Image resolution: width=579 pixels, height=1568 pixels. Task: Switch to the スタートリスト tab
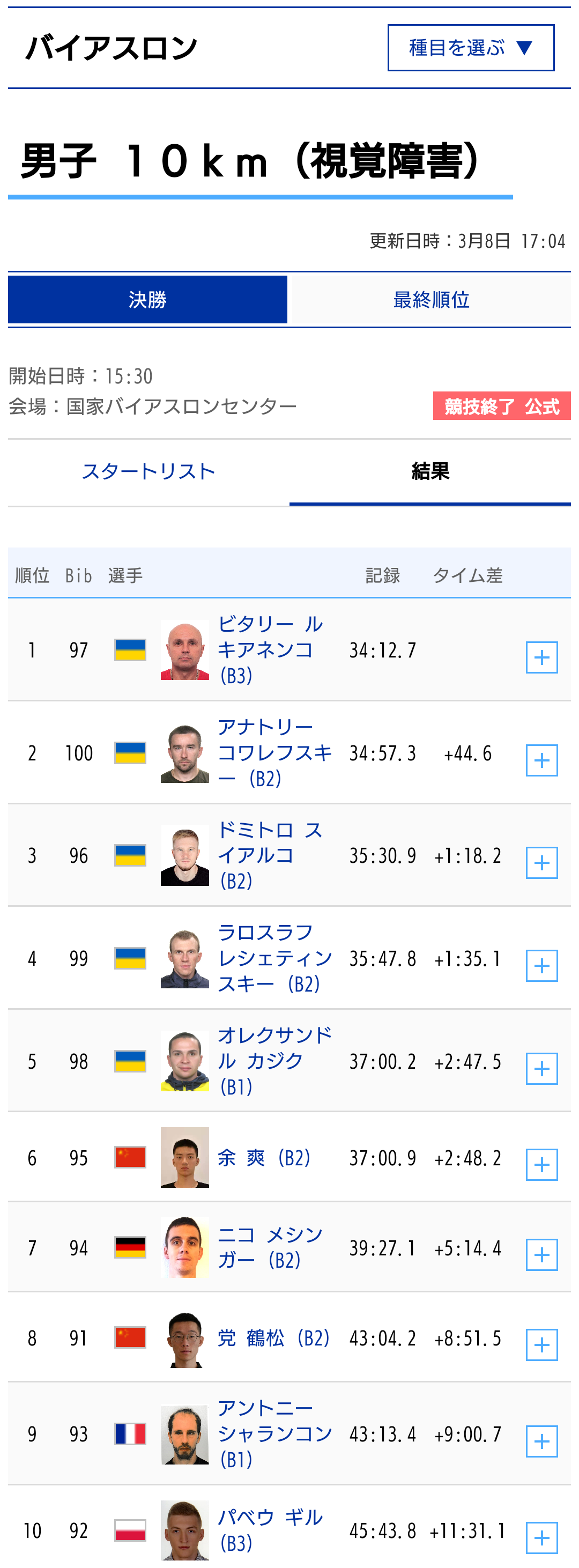click(x=148, y=471)
